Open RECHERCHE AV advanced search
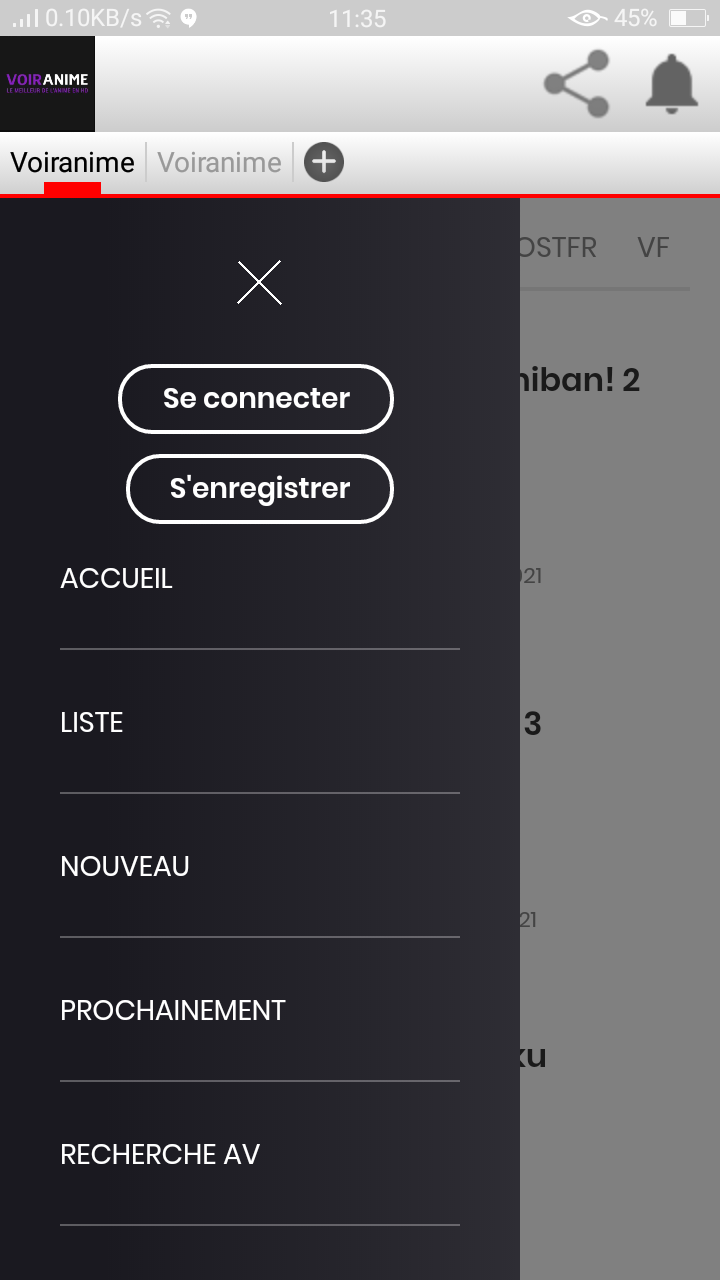The image size is (720, 1280). click(160, 1155)
